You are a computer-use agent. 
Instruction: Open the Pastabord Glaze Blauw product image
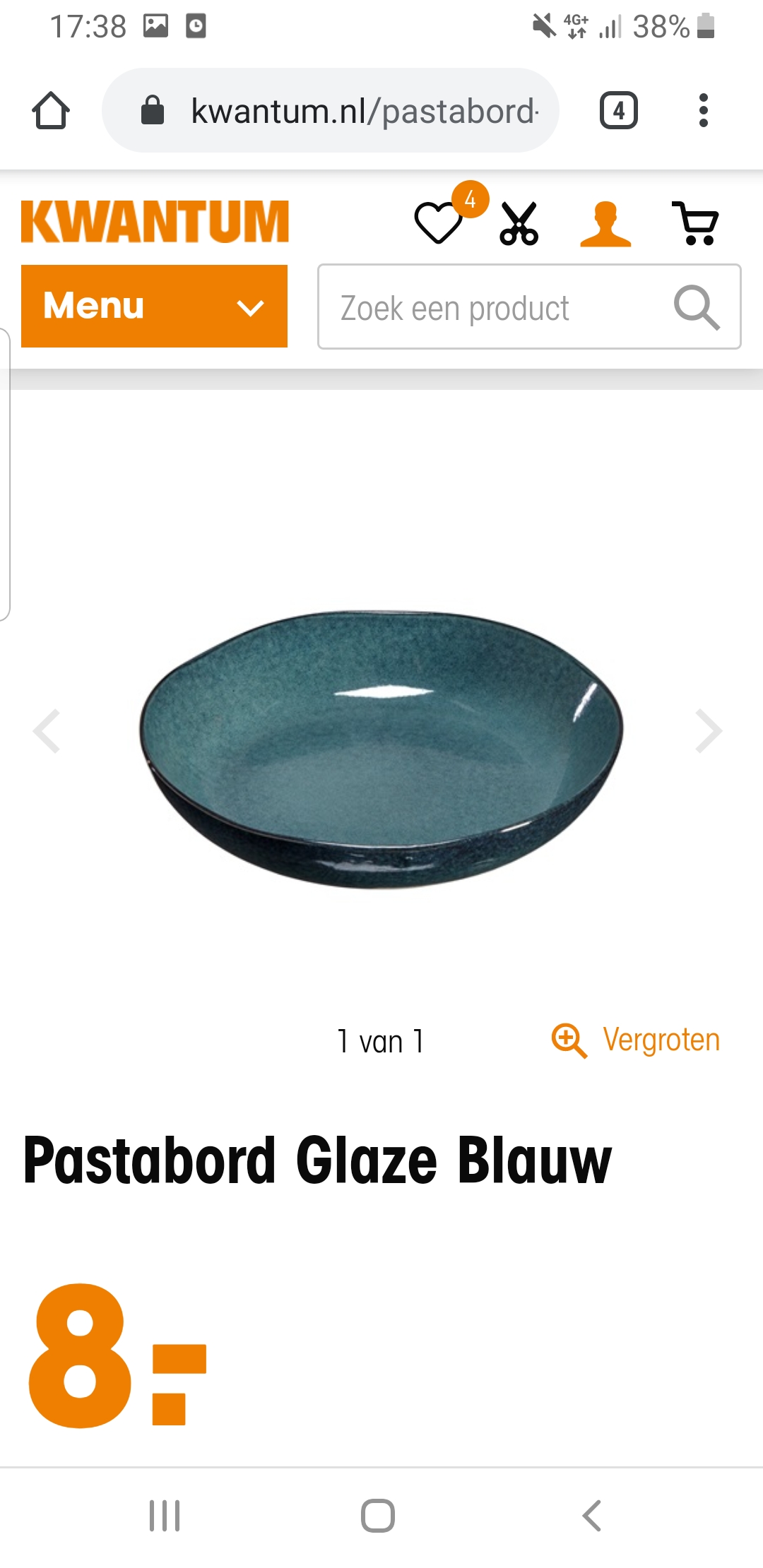pos(381,749)
